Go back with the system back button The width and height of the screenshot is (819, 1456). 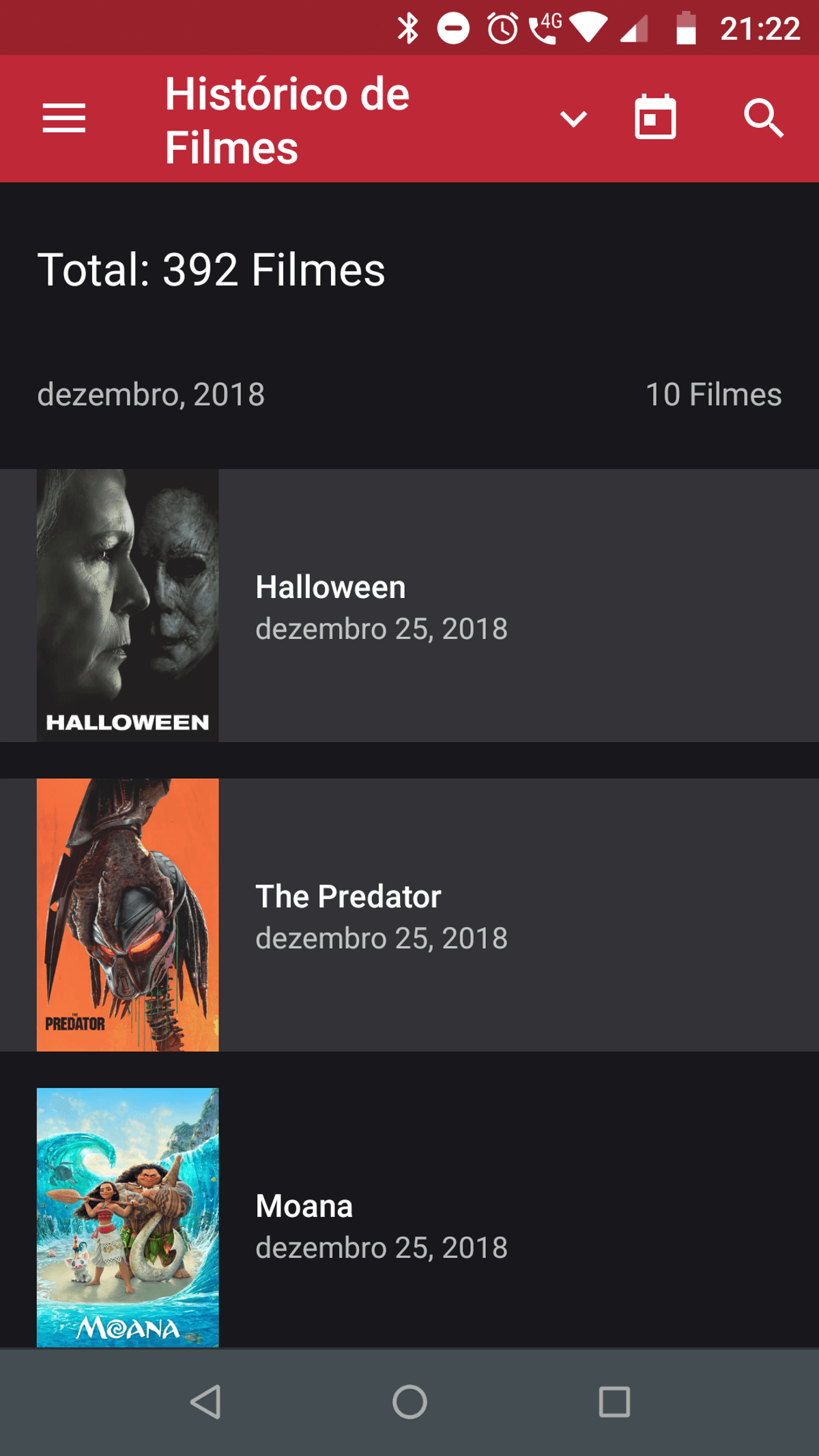[205, 1402]
